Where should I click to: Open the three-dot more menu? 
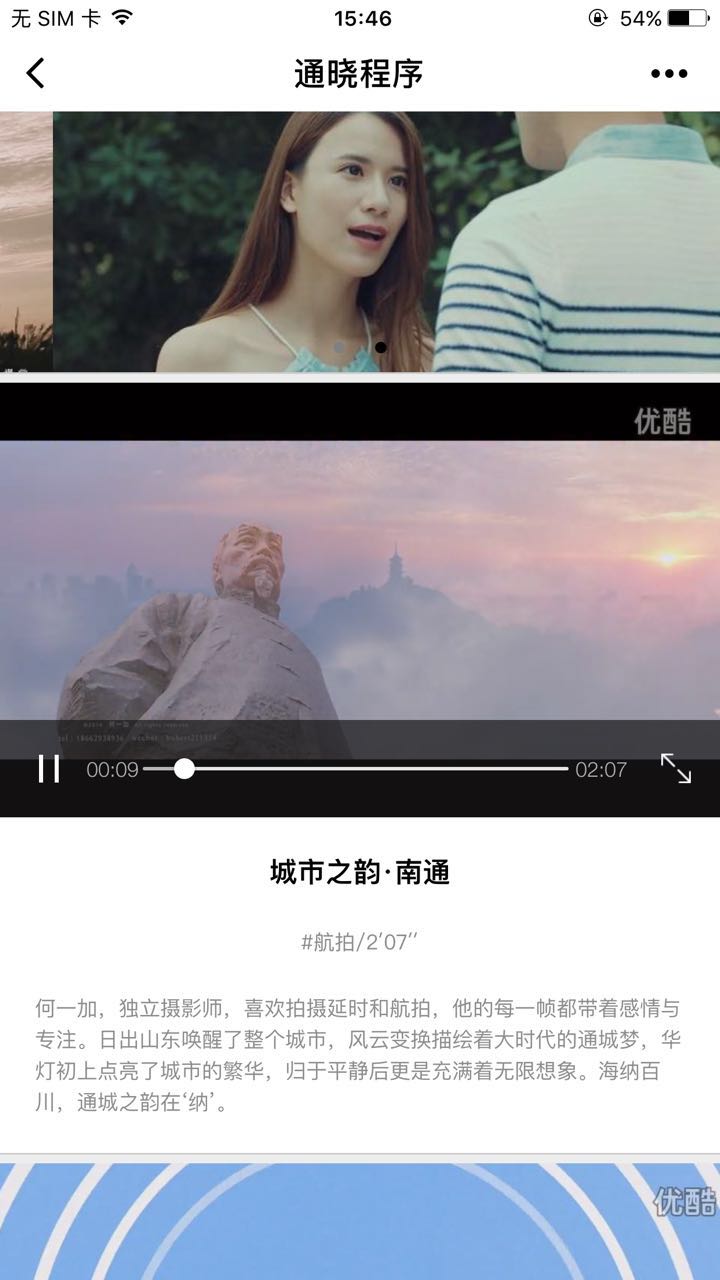pos(668,73)
